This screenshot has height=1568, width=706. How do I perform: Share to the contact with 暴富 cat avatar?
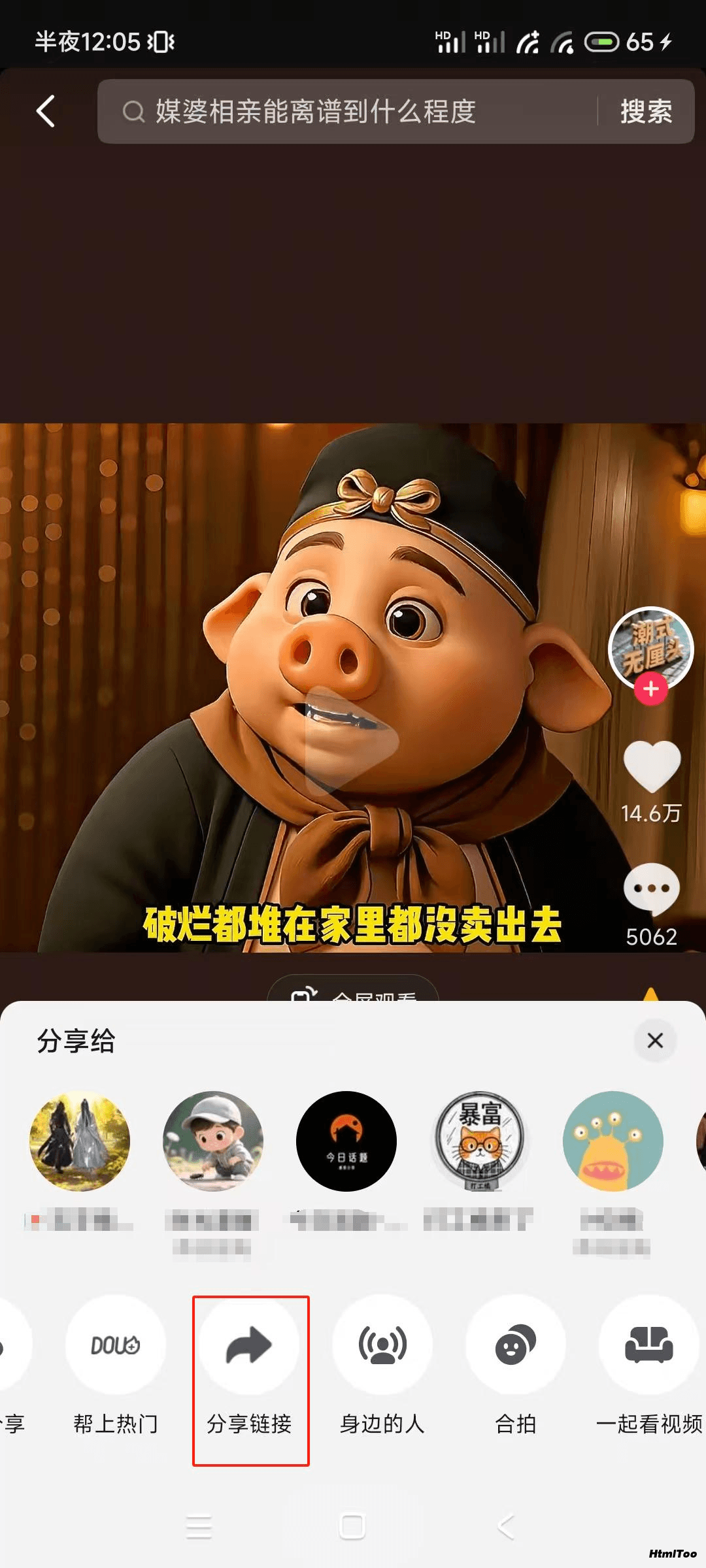480,1141
